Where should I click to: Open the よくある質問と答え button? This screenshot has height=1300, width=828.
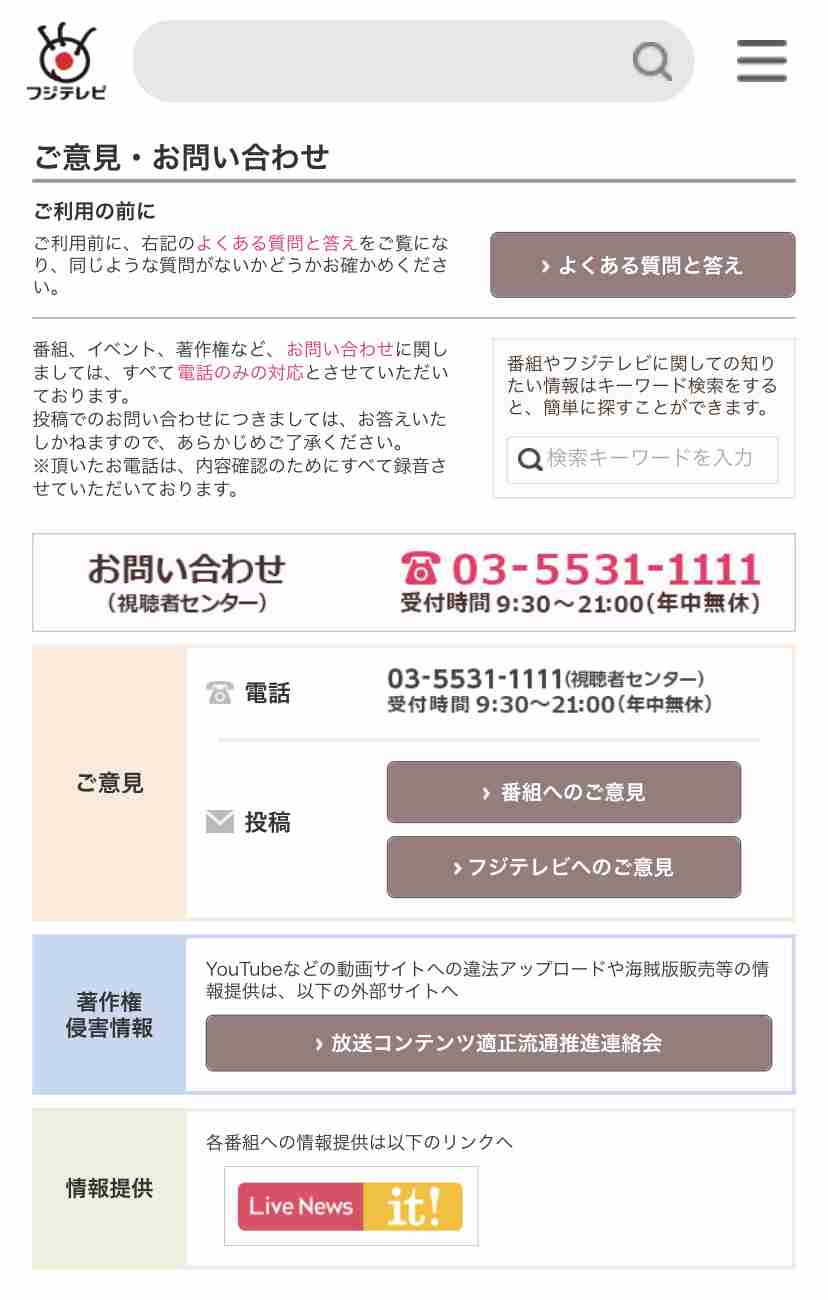tap(642, 265)
